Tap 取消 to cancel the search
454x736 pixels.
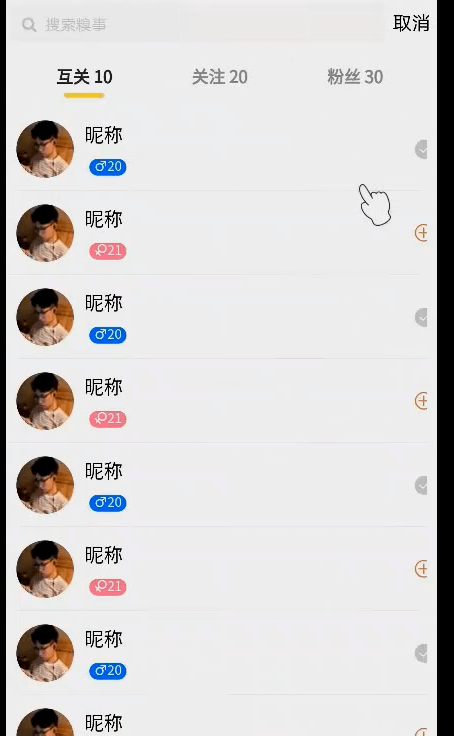[x=411, y=23]
